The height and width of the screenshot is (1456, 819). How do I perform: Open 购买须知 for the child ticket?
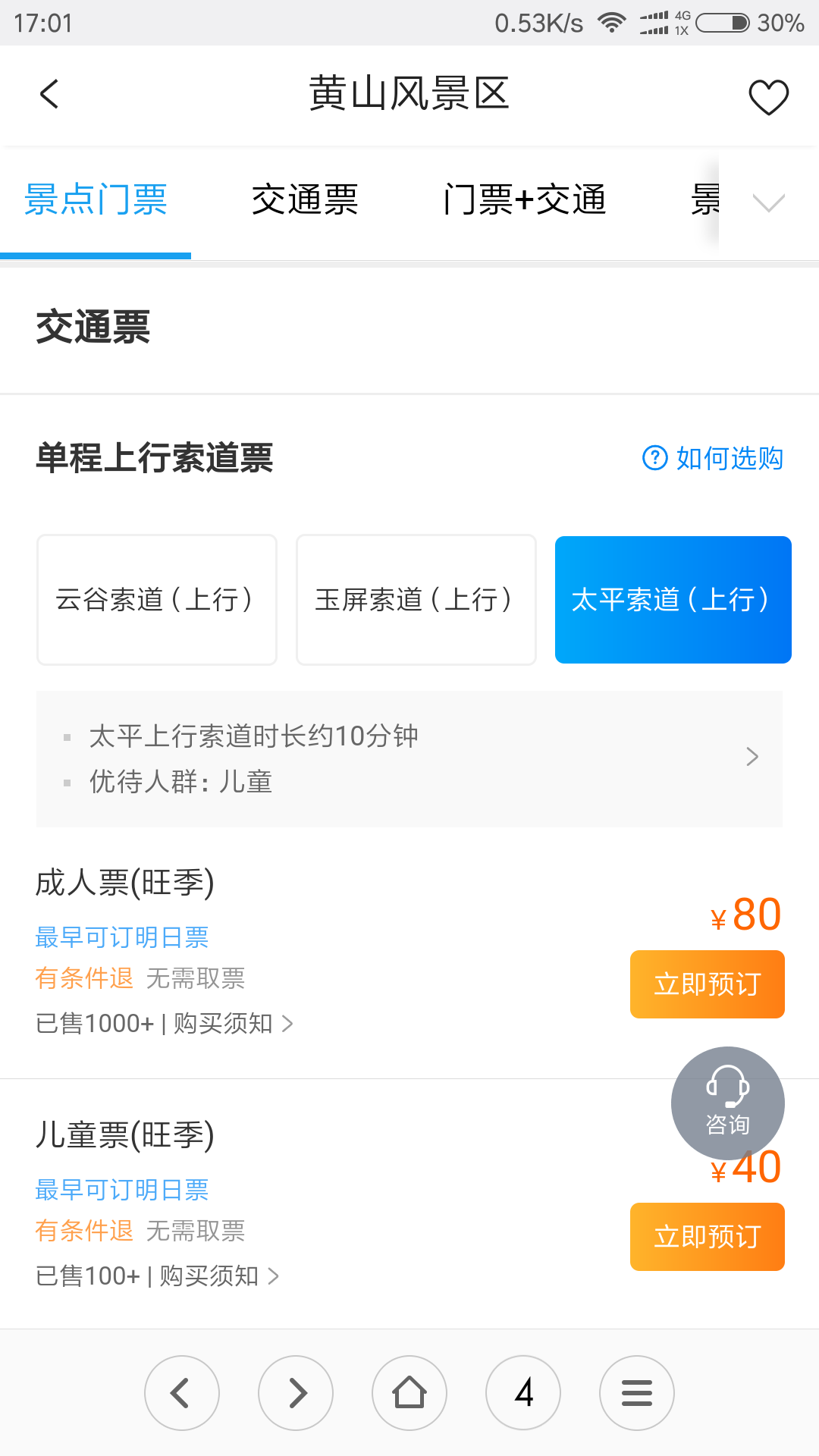tap(218, 1276)
